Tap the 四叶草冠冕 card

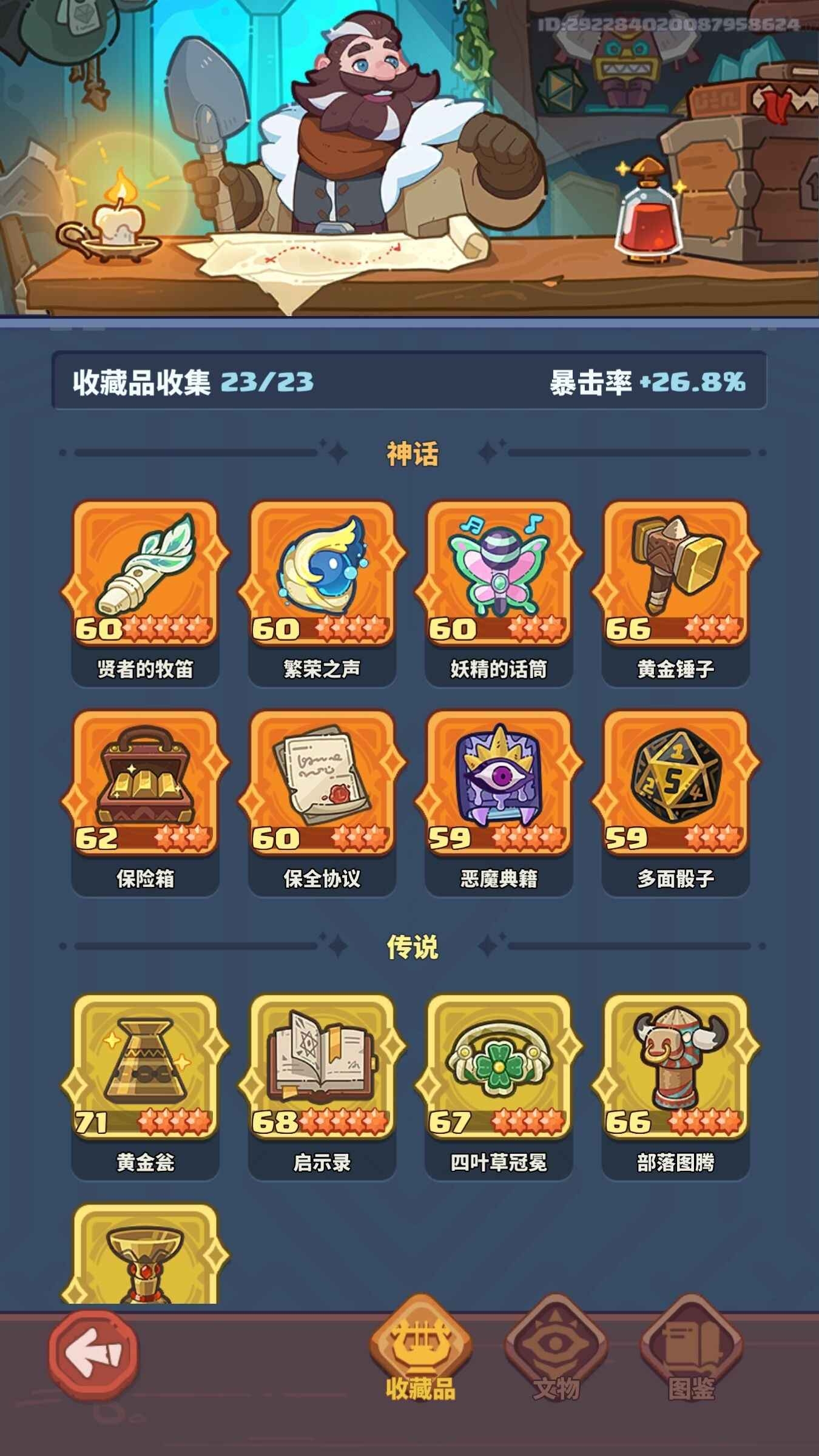coord(499,1067)
